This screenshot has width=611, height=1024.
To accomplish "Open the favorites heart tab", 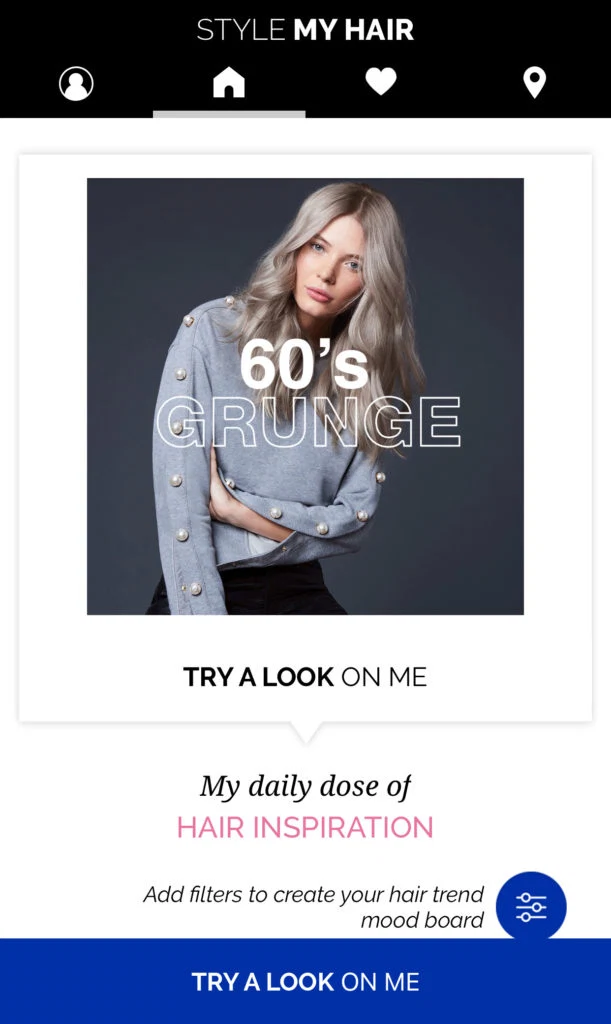I will [381, 83].
